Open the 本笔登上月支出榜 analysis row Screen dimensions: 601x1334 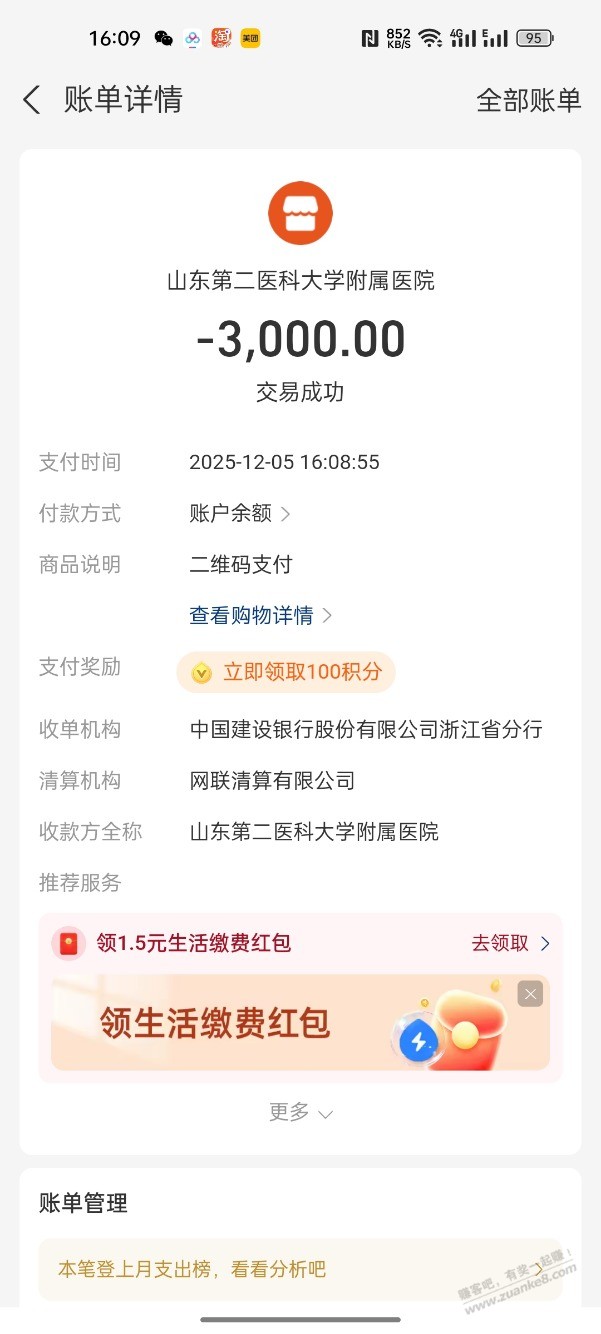300,1269
